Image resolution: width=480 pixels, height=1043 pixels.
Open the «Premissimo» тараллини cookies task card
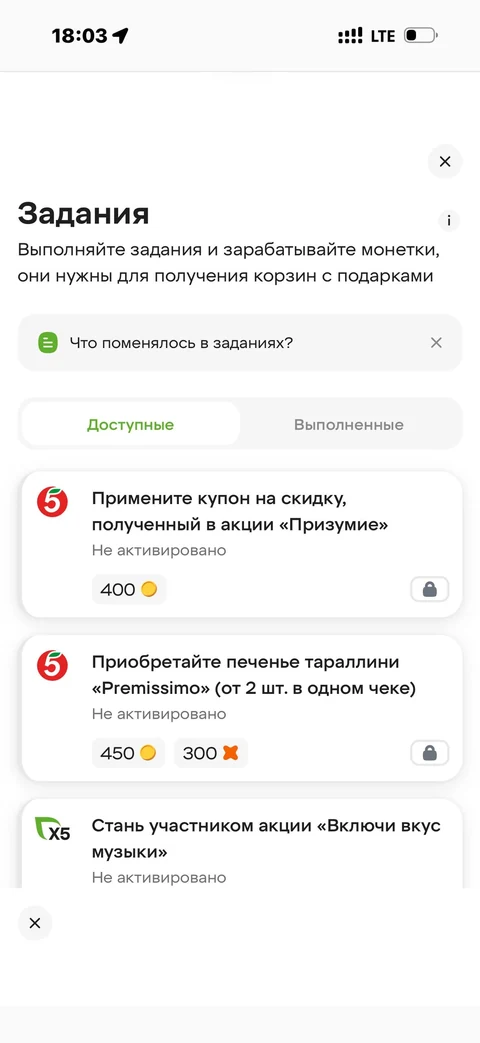241,708
